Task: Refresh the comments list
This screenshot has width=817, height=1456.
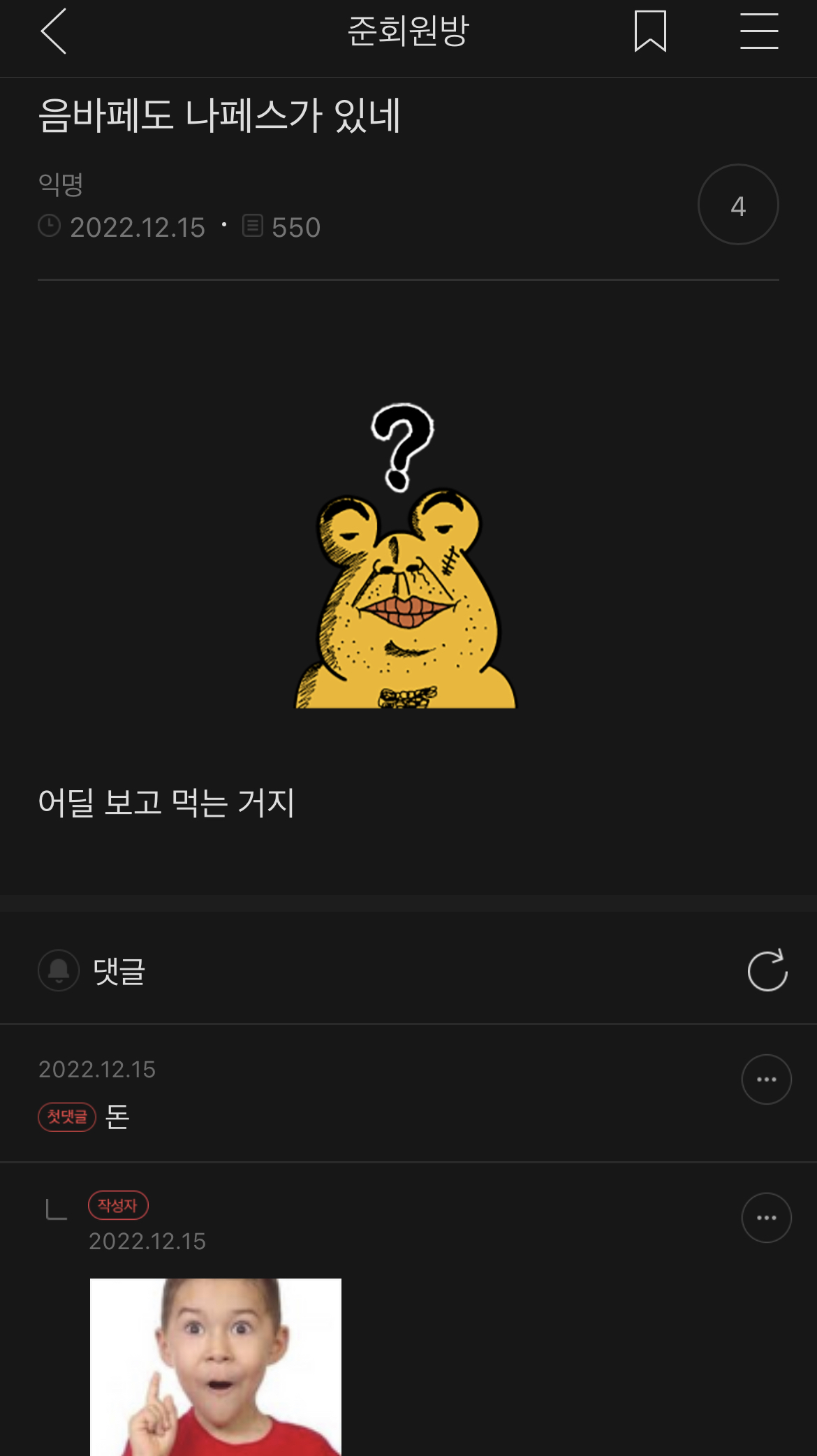Action: coord(767,970)
